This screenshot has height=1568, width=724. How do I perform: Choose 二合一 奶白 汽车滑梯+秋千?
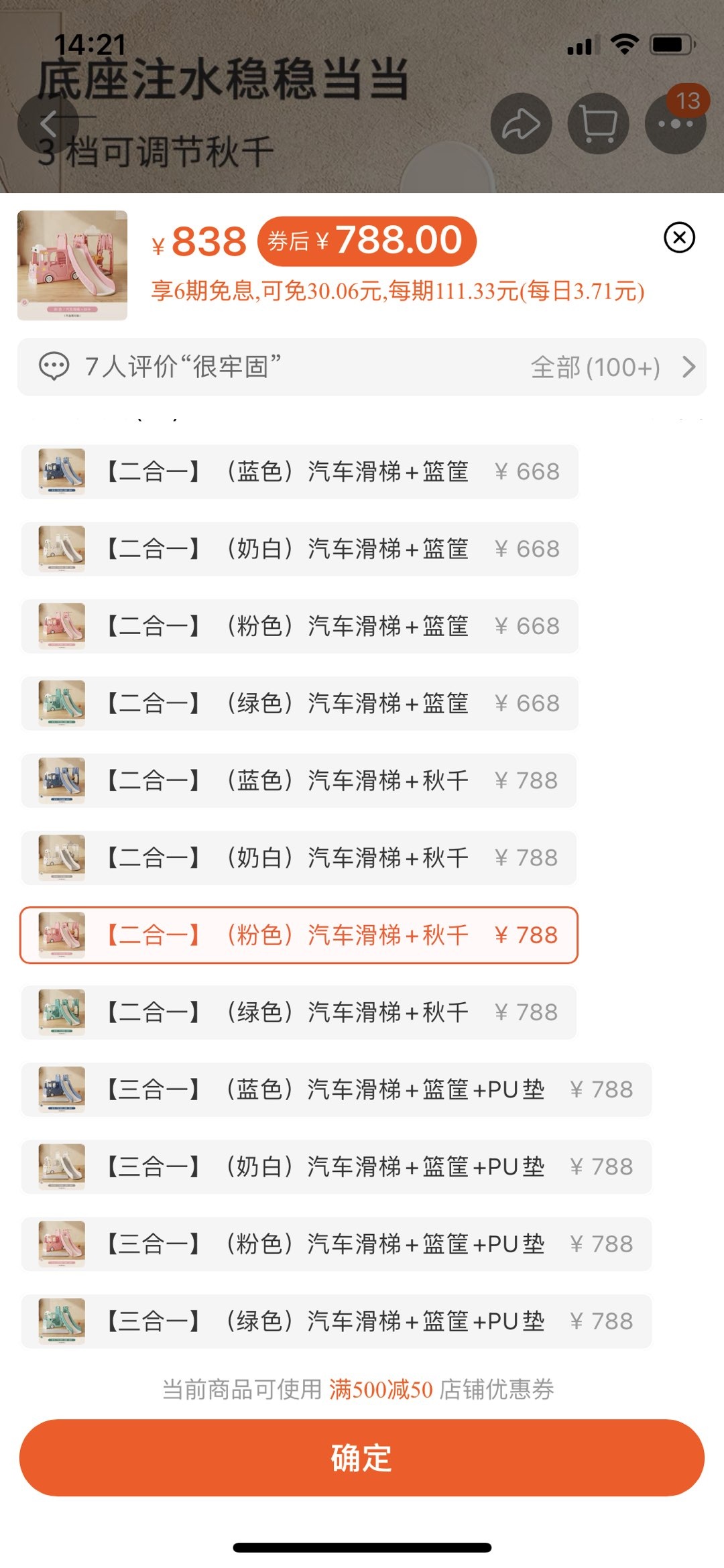tap(300, 857)
